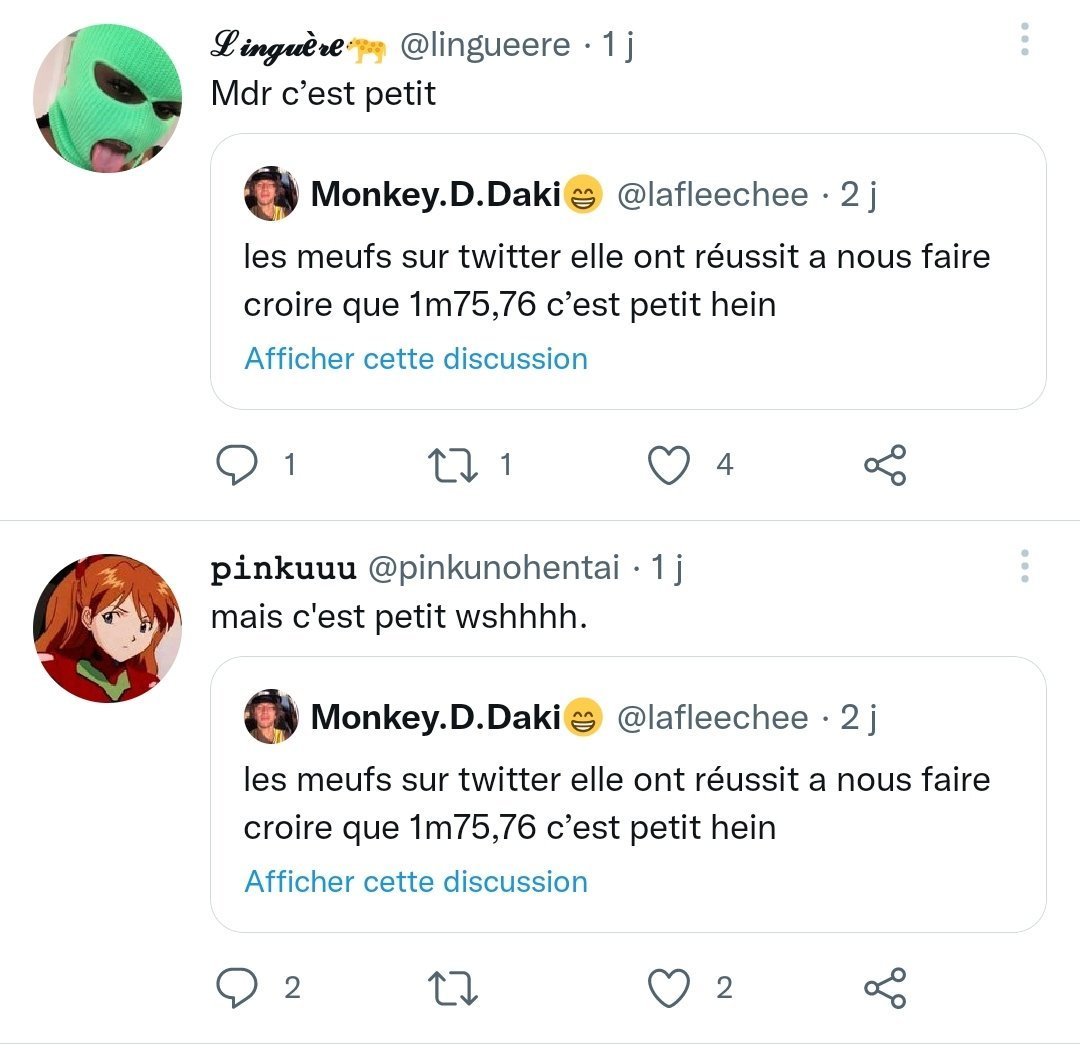Open lingueere's profile picture
The image size is (1080, 1063).
[x=108, y=99]
